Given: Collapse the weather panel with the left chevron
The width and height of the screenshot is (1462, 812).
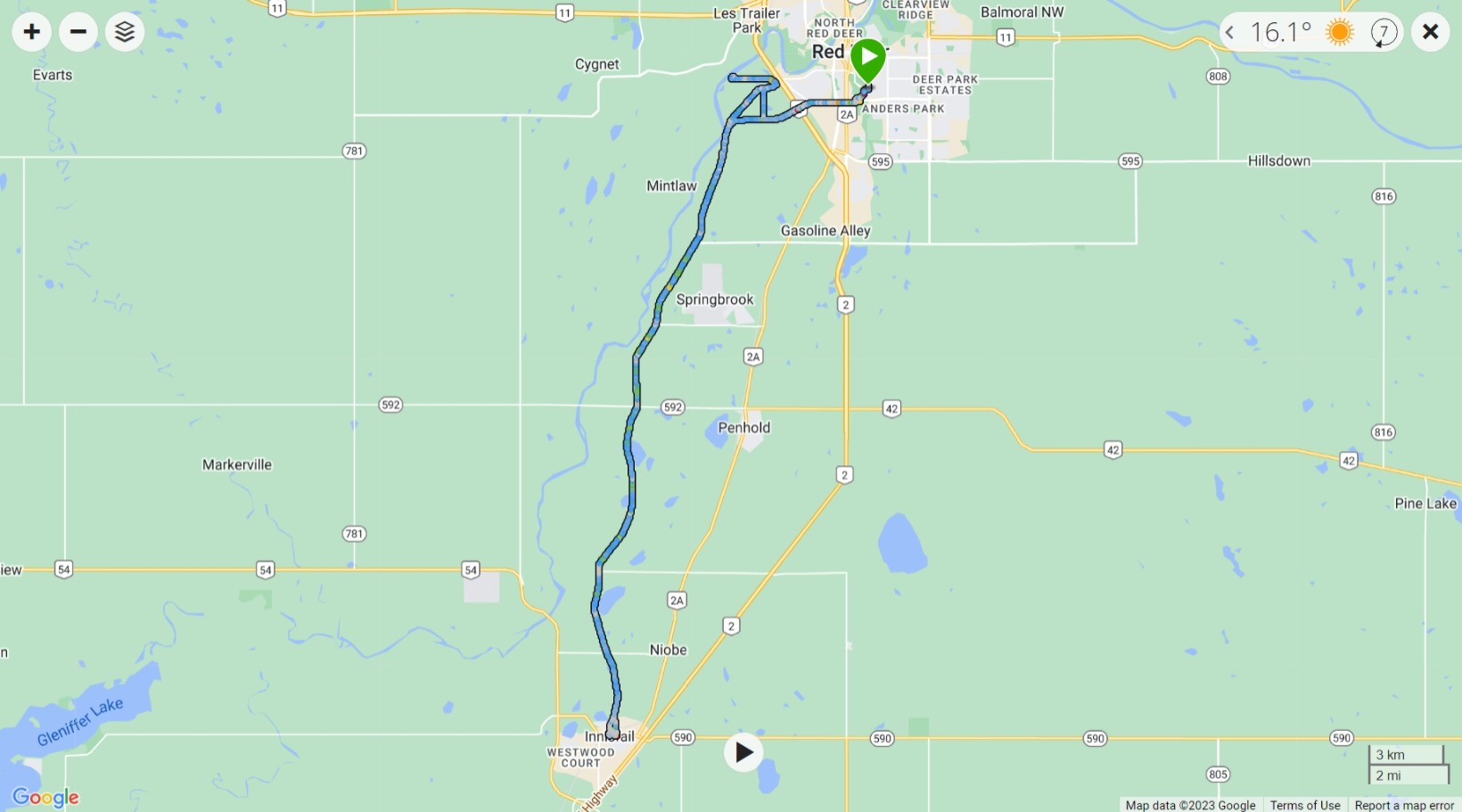Looking at the screenshot, I should click(1229, 33).
